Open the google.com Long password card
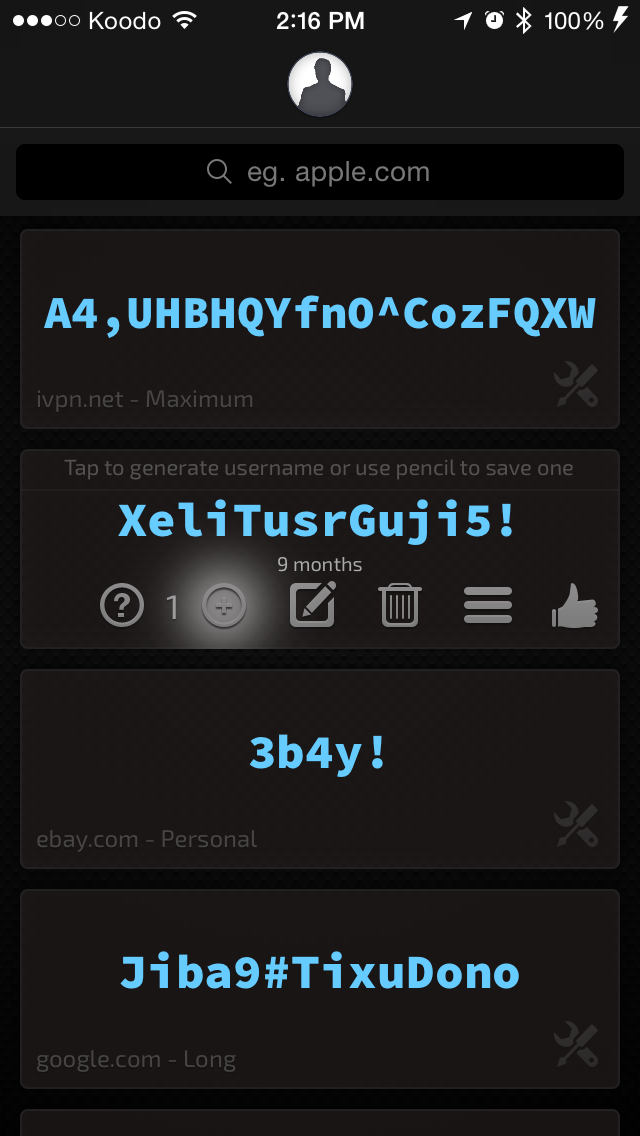Screen dimensions: 640x1136 coord(320,974)
